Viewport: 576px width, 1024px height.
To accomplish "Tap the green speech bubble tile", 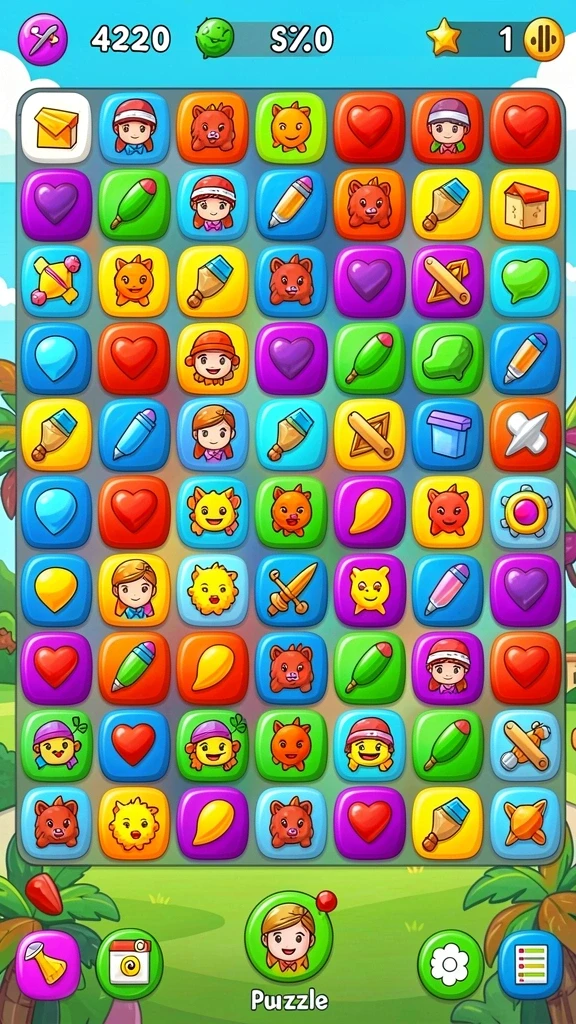I will tap(525, 281).
